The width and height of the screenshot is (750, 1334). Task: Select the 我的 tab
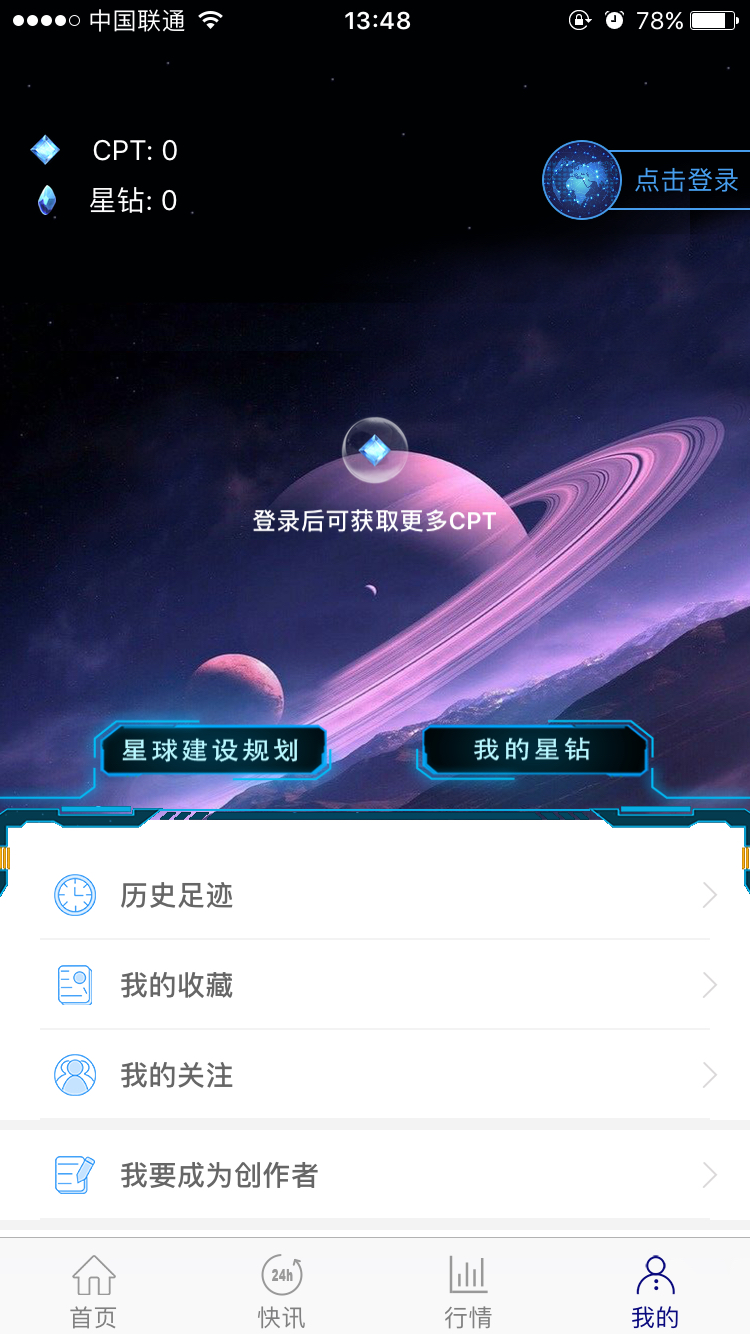655,1290
